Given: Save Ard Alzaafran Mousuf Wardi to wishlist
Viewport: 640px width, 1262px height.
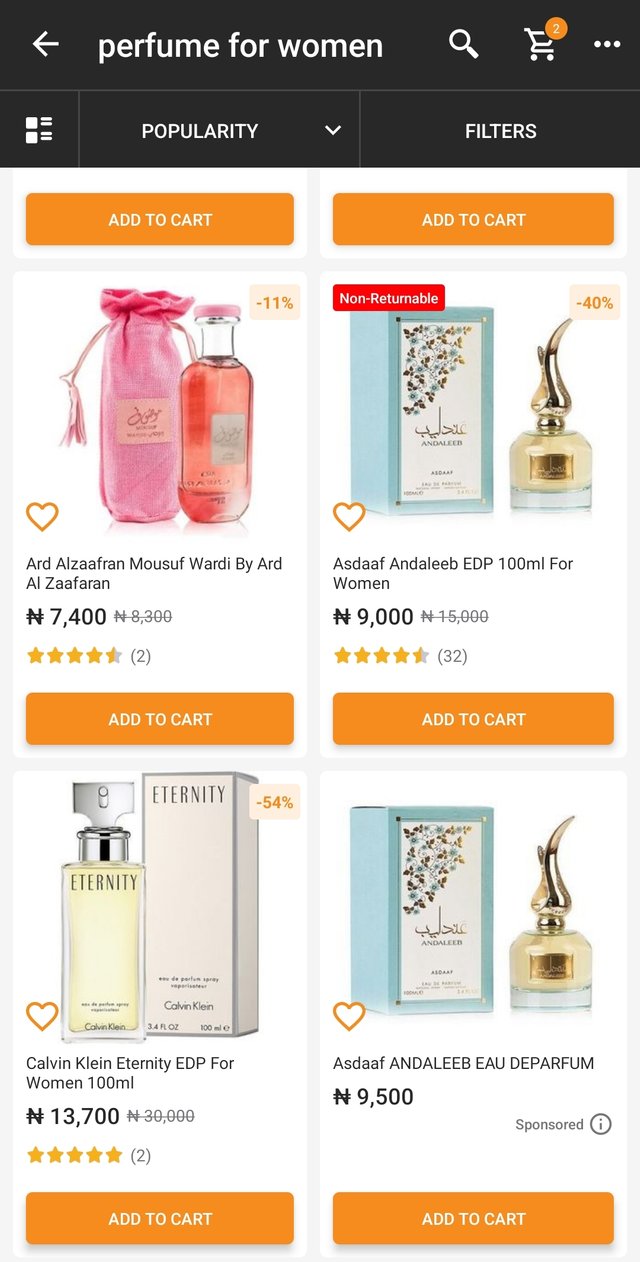Looking at the screenshot, I should [x=42, y=516].
